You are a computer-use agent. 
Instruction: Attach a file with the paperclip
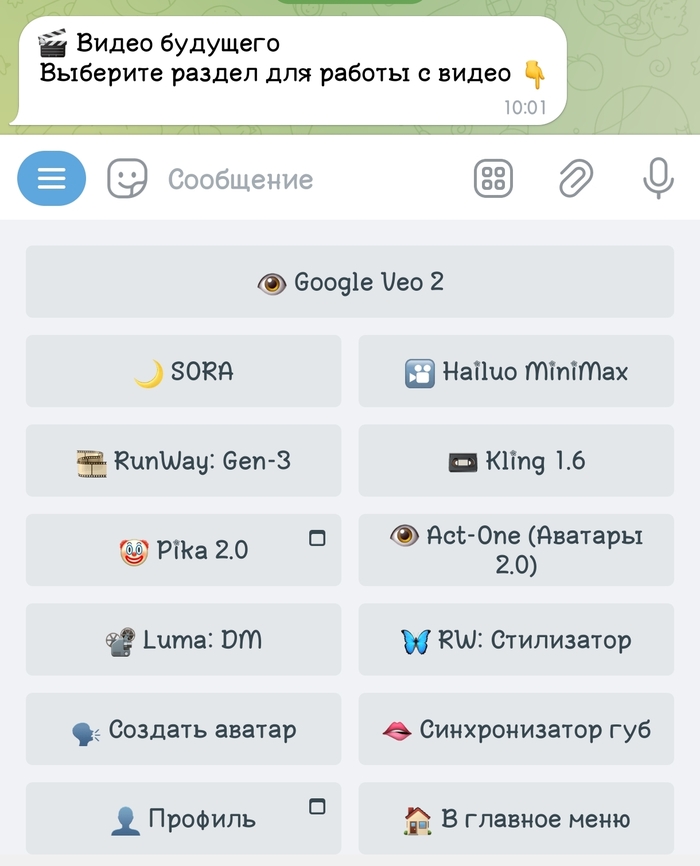pyautogui.click(x=575, y=179)
